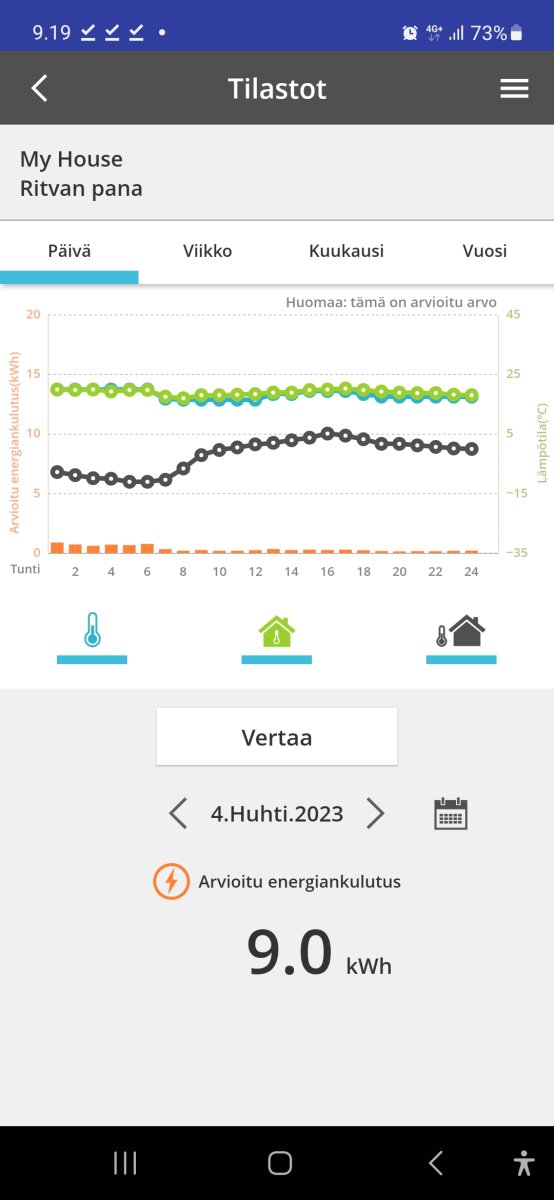This screenshot has width=554, height=1200.
Task: Go to the next day
Action: click(375, 814)
